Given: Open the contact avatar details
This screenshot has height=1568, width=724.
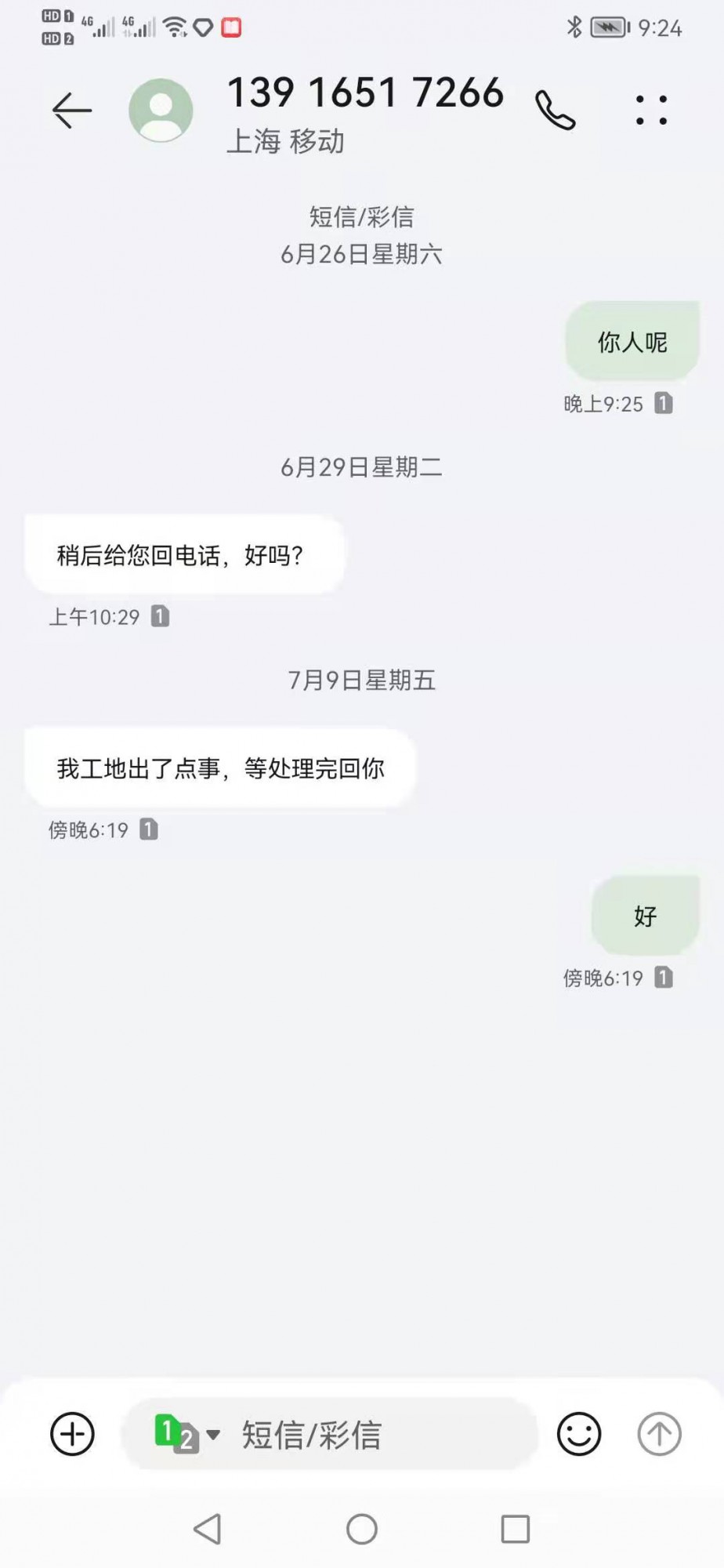Looking at the screenshot, I should click(x=161, y=110).
